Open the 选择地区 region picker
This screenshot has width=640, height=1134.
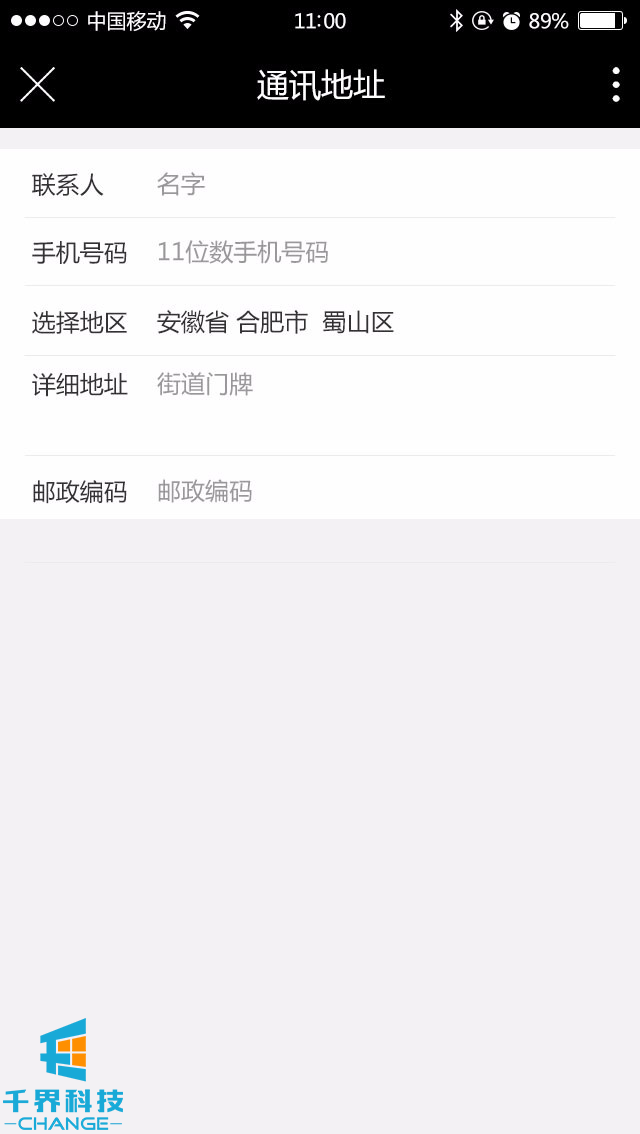pyautogui.click(x=380, y=322)
